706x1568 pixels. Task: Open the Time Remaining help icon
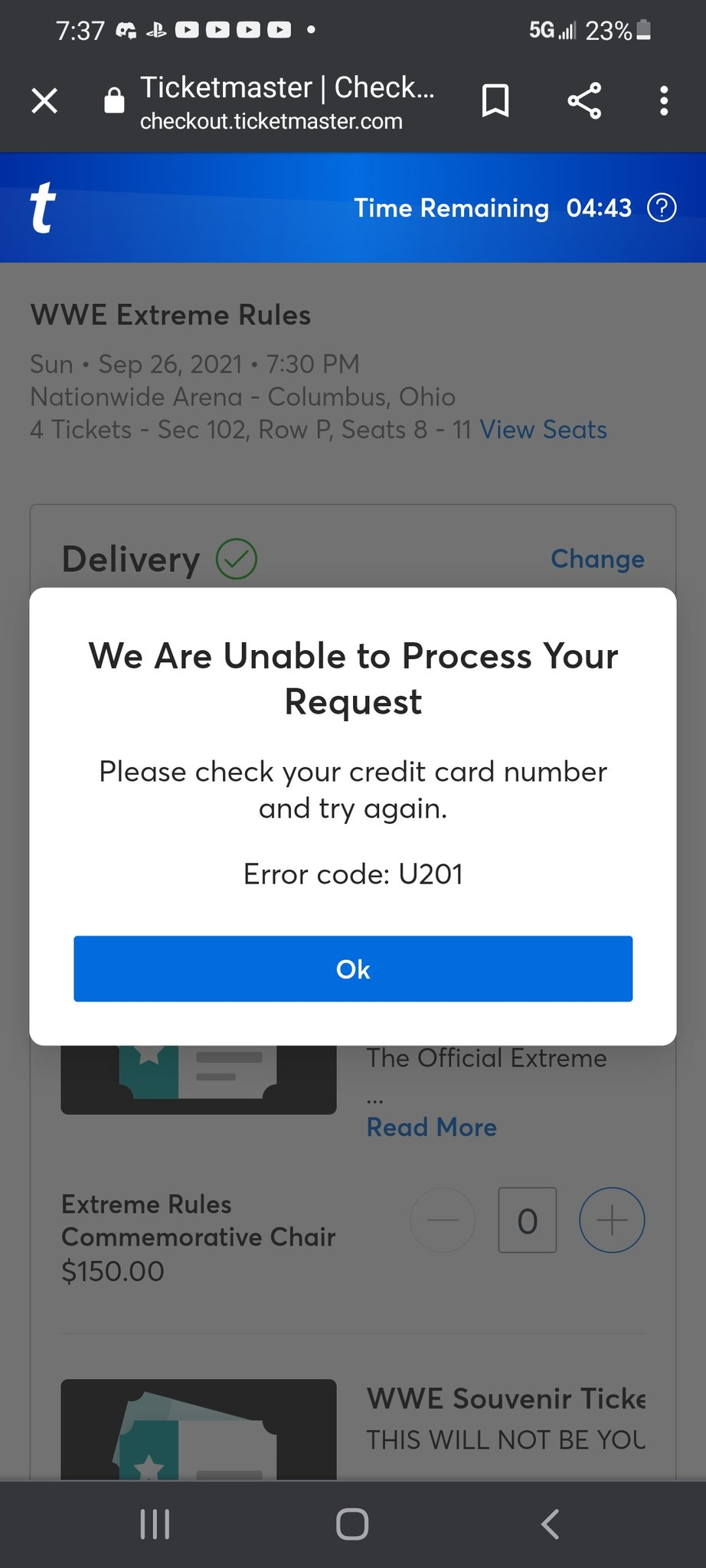click(x=662, y=207)
